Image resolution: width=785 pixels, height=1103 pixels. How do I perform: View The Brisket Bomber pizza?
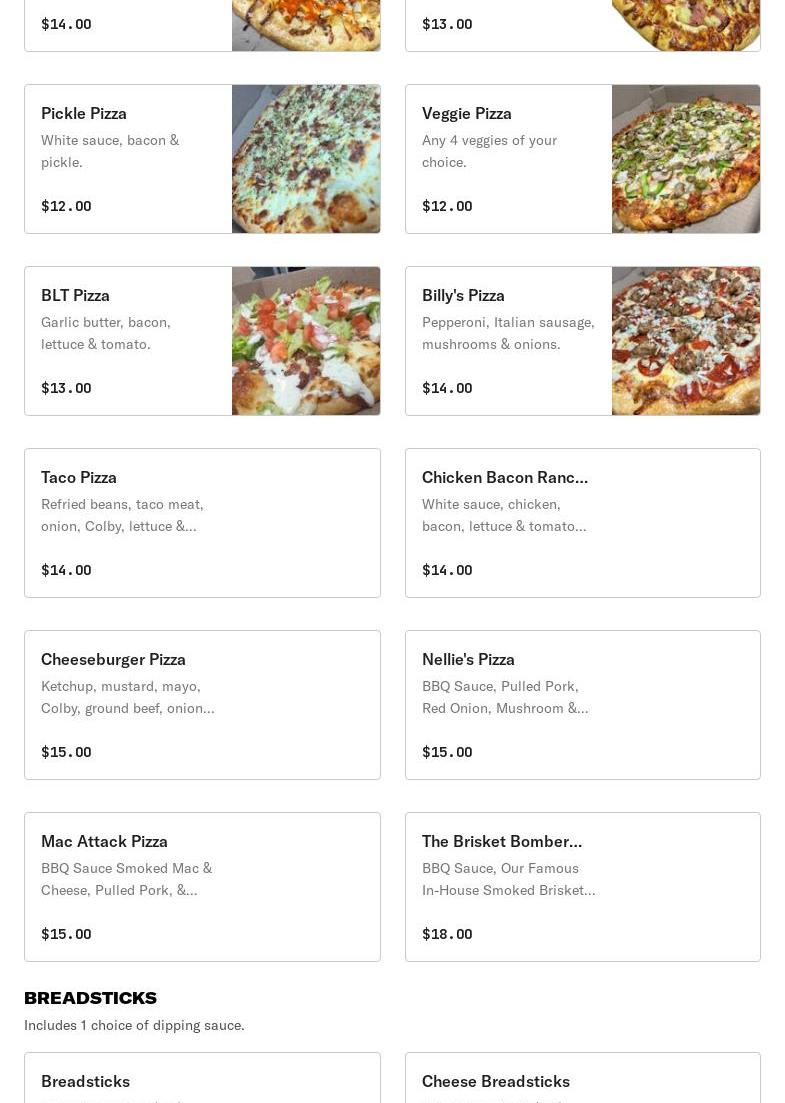pyautogui.click(x=582, y=887)
